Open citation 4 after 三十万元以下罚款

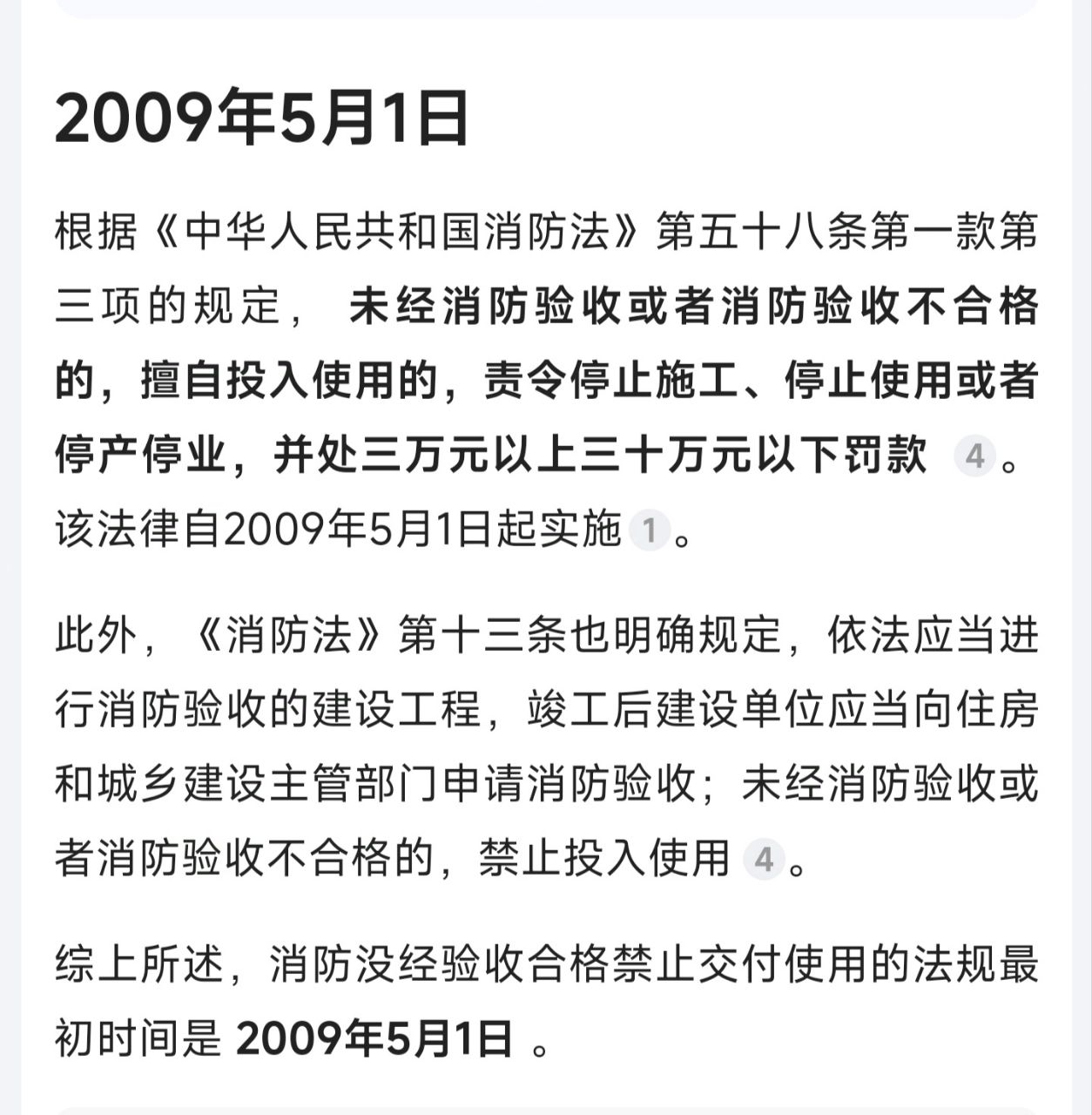[974, 456]
